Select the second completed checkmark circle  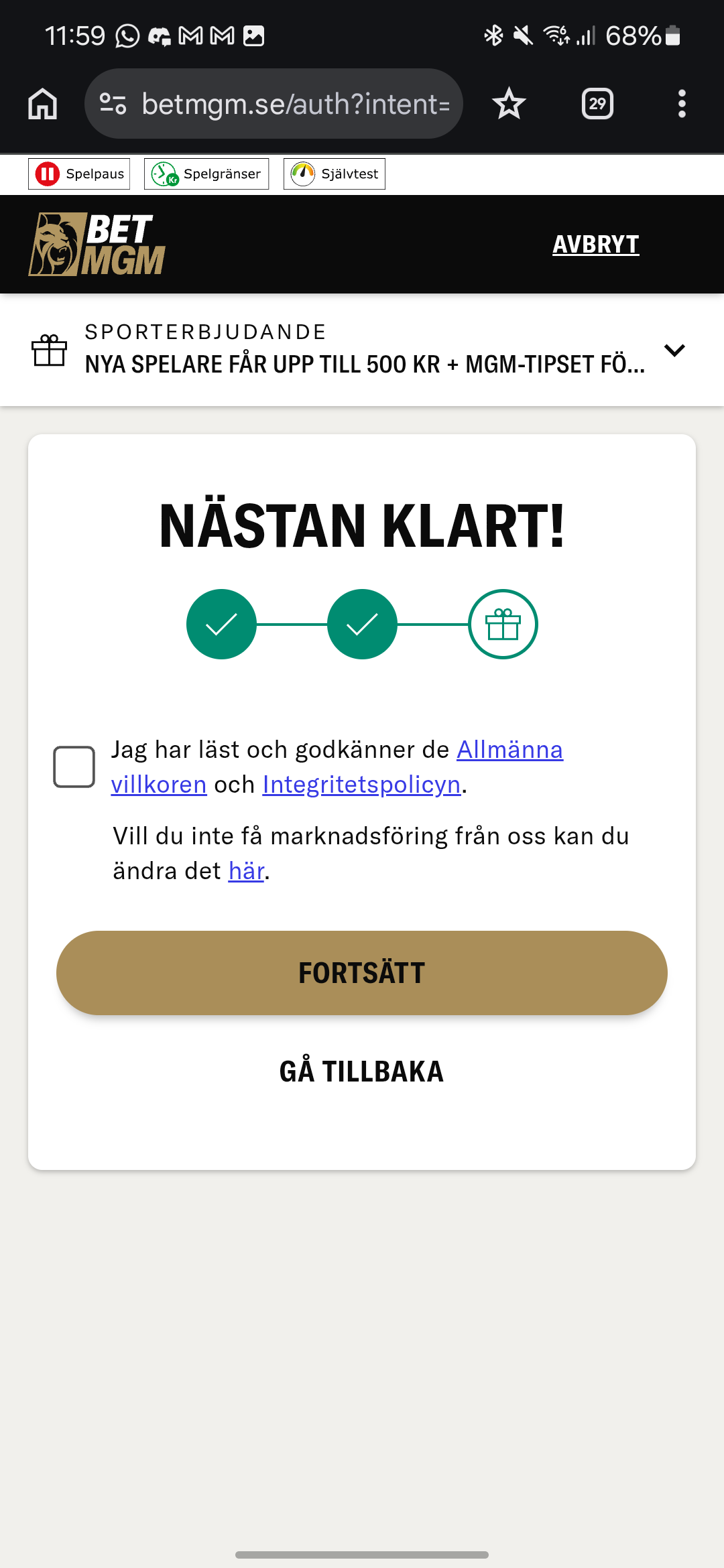point(362,625)
